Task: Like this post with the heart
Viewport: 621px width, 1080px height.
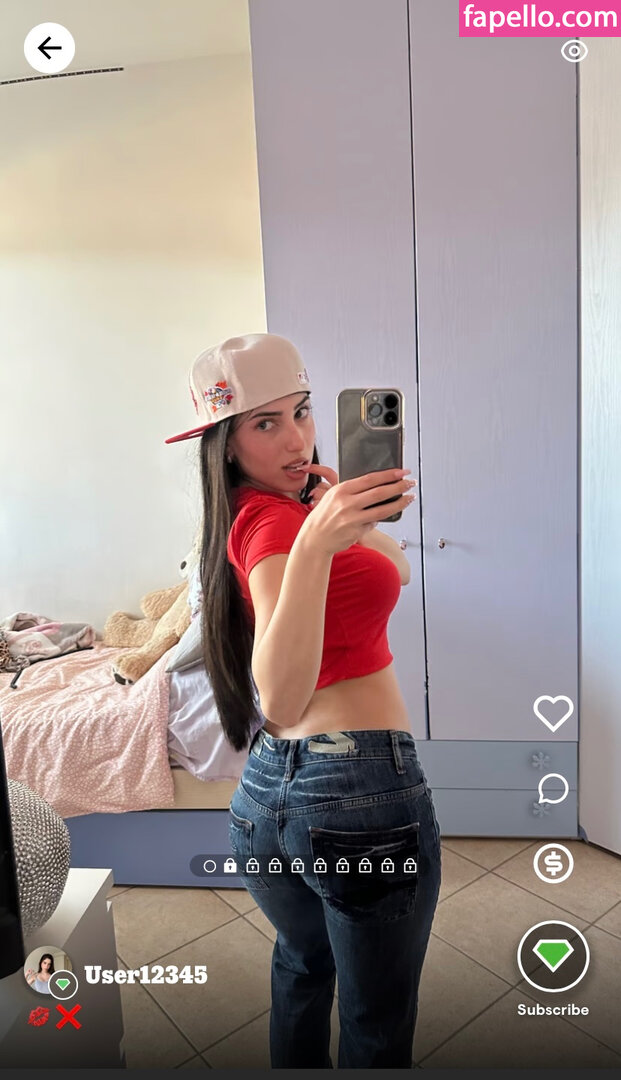Action: 553,713
